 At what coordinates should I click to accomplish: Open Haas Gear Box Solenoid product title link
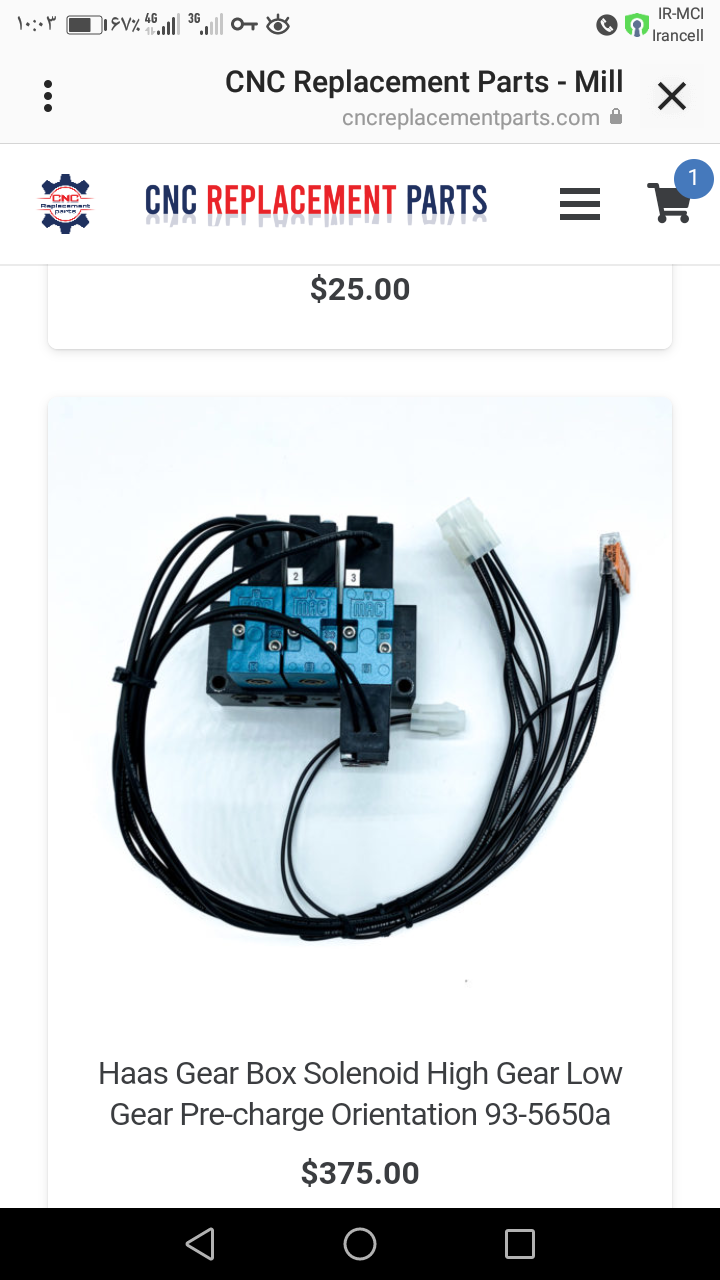[360, 1093]
